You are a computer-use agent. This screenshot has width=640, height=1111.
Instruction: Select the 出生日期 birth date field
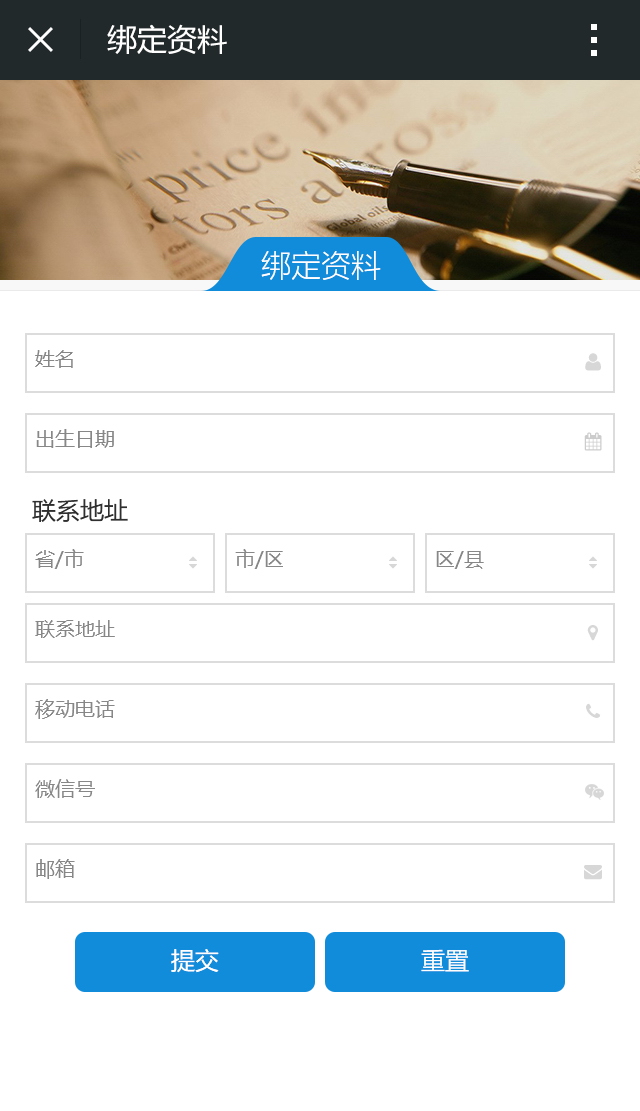[300, 443]
